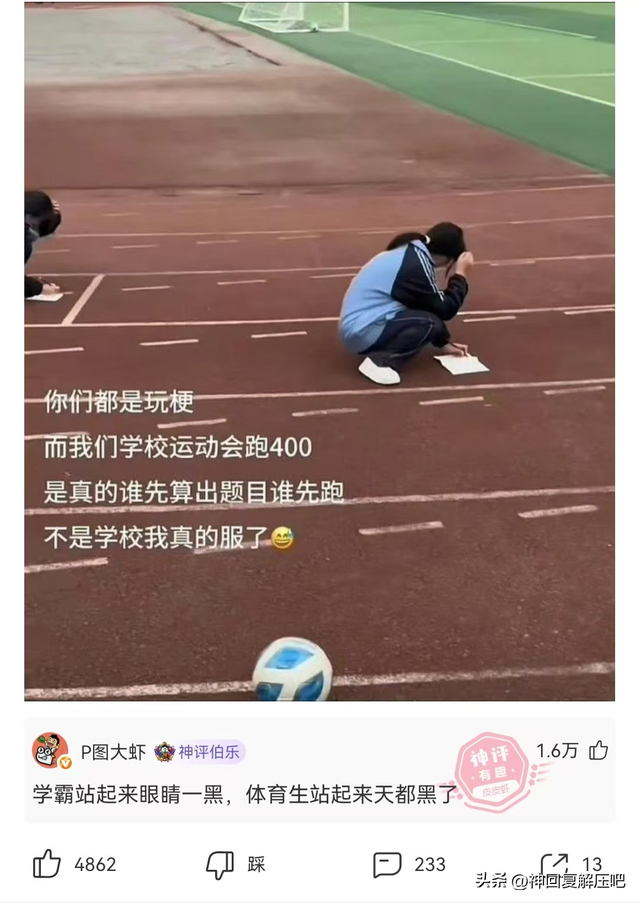Tap the 踩 dislike icon

coord(220,864)
